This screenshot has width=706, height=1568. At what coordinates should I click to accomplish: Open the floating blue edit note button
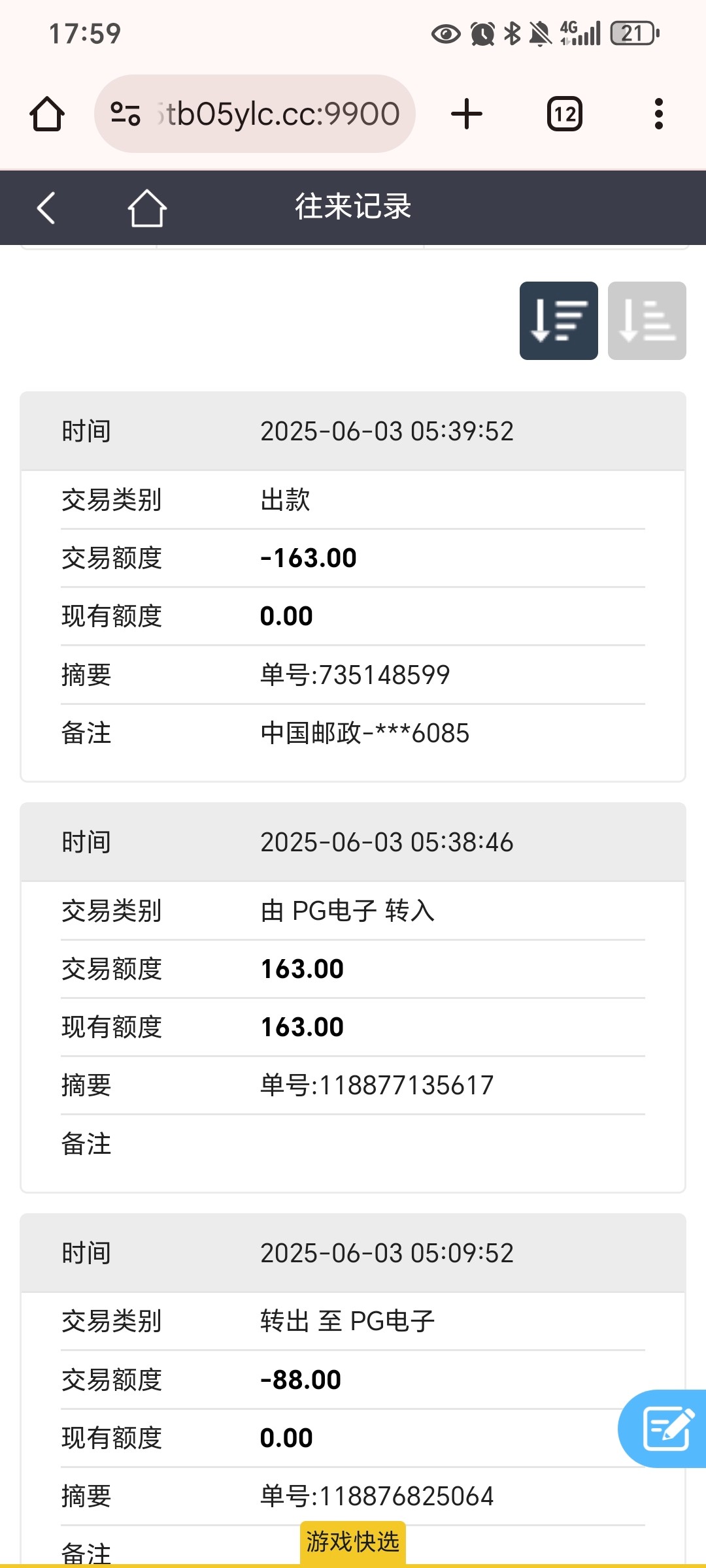click(x=663, y=1428)
